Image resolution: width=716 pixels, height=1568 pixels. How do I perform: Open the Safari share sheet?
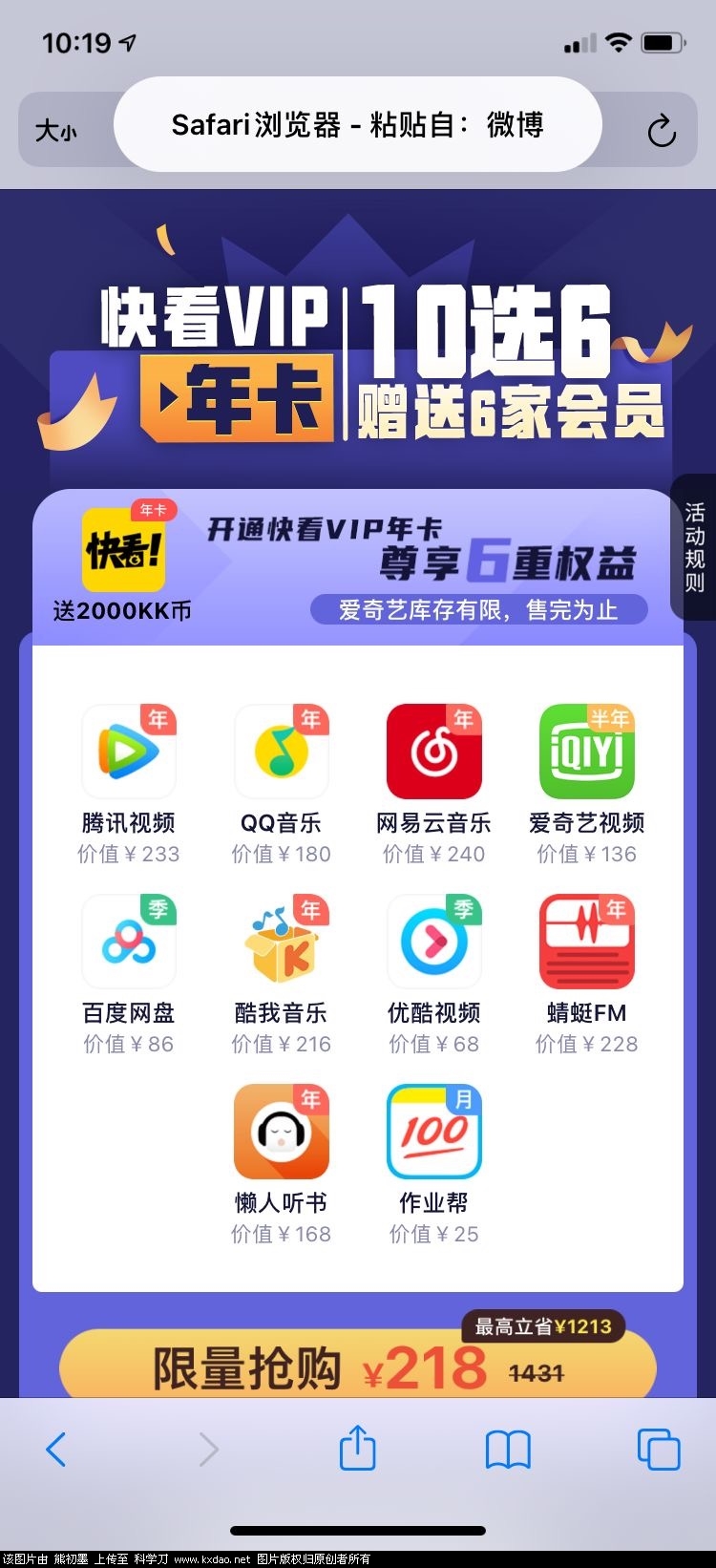(358, 1448)
